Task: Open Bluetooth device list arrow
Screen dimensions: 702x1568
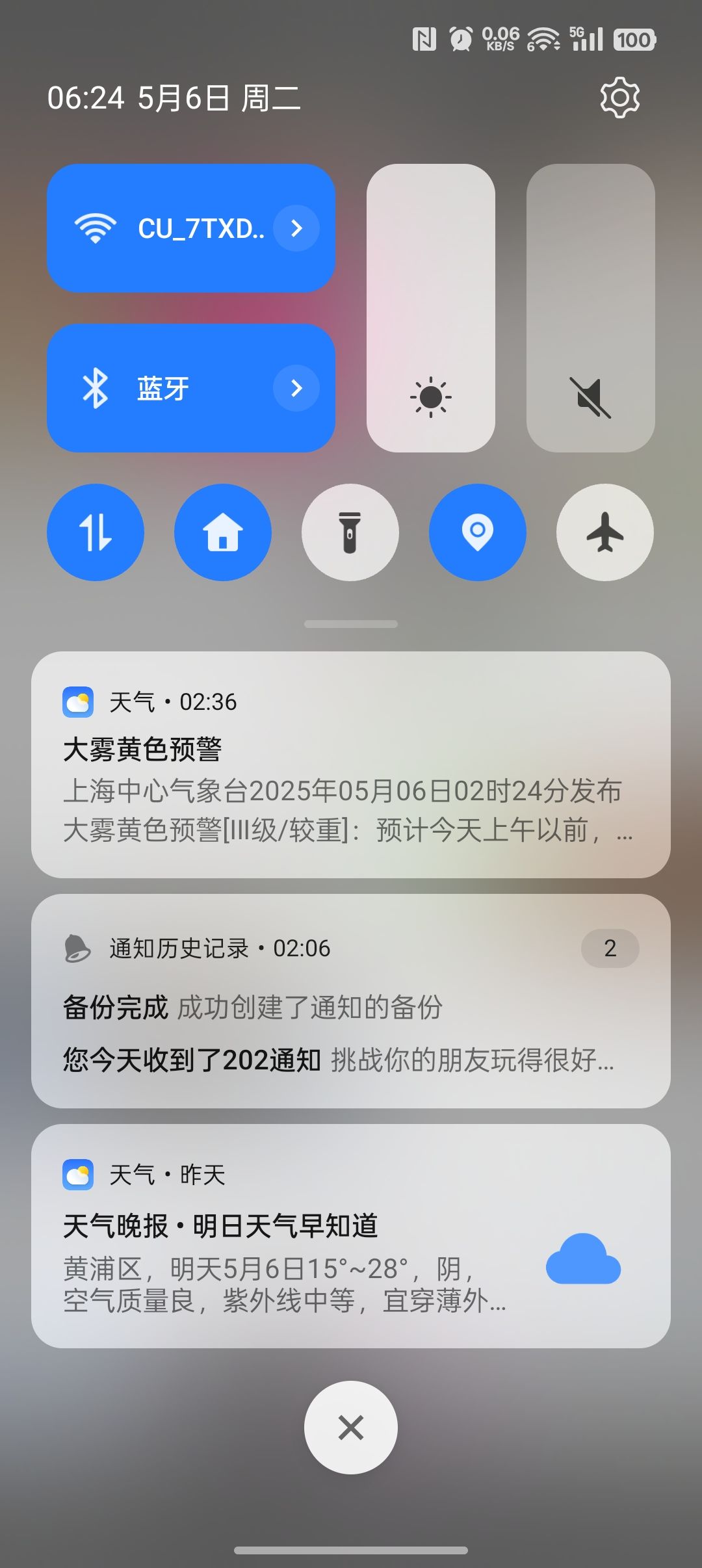Action: pos(296,388)
